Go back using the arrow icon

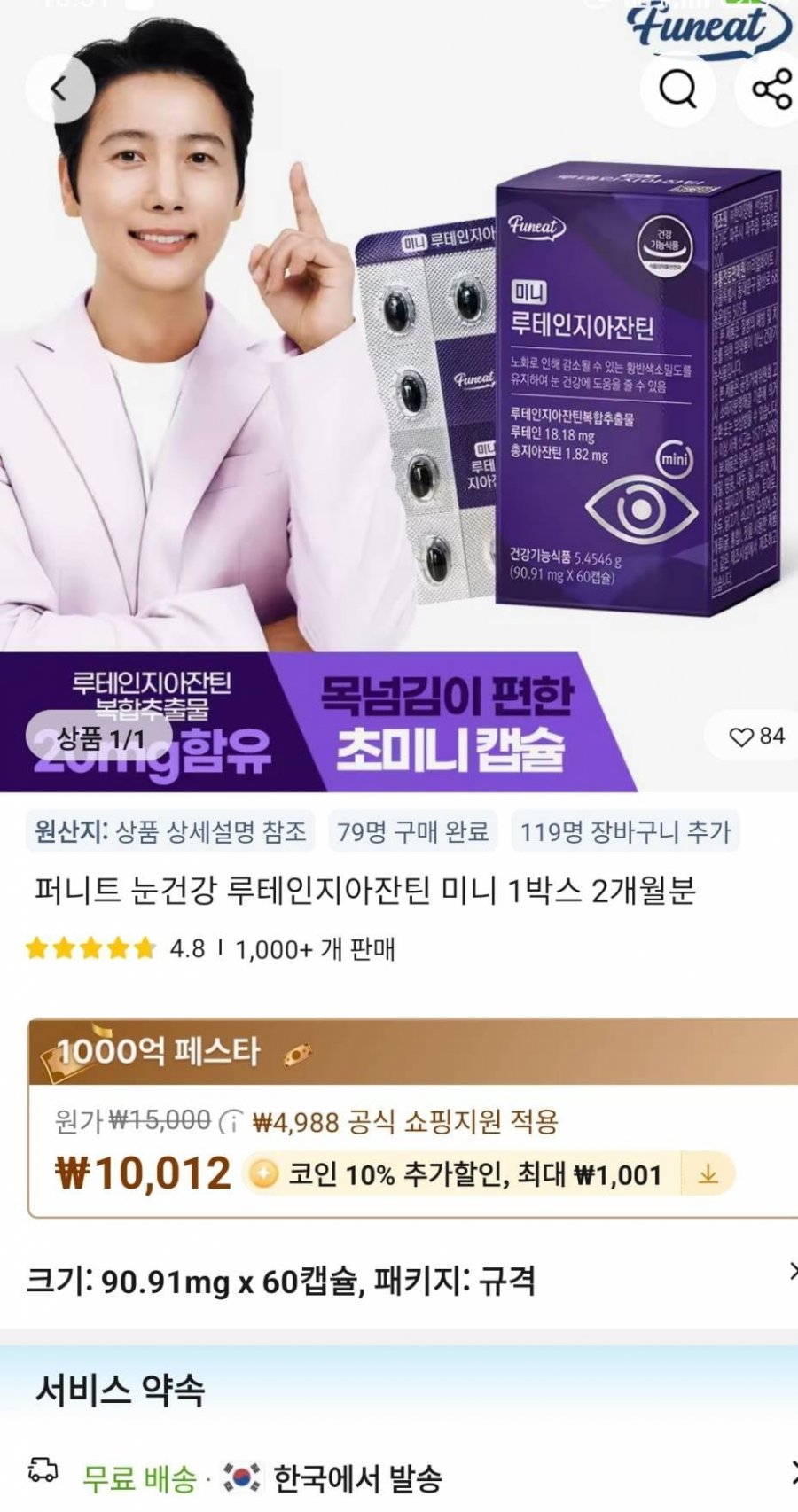click(59, 89)
